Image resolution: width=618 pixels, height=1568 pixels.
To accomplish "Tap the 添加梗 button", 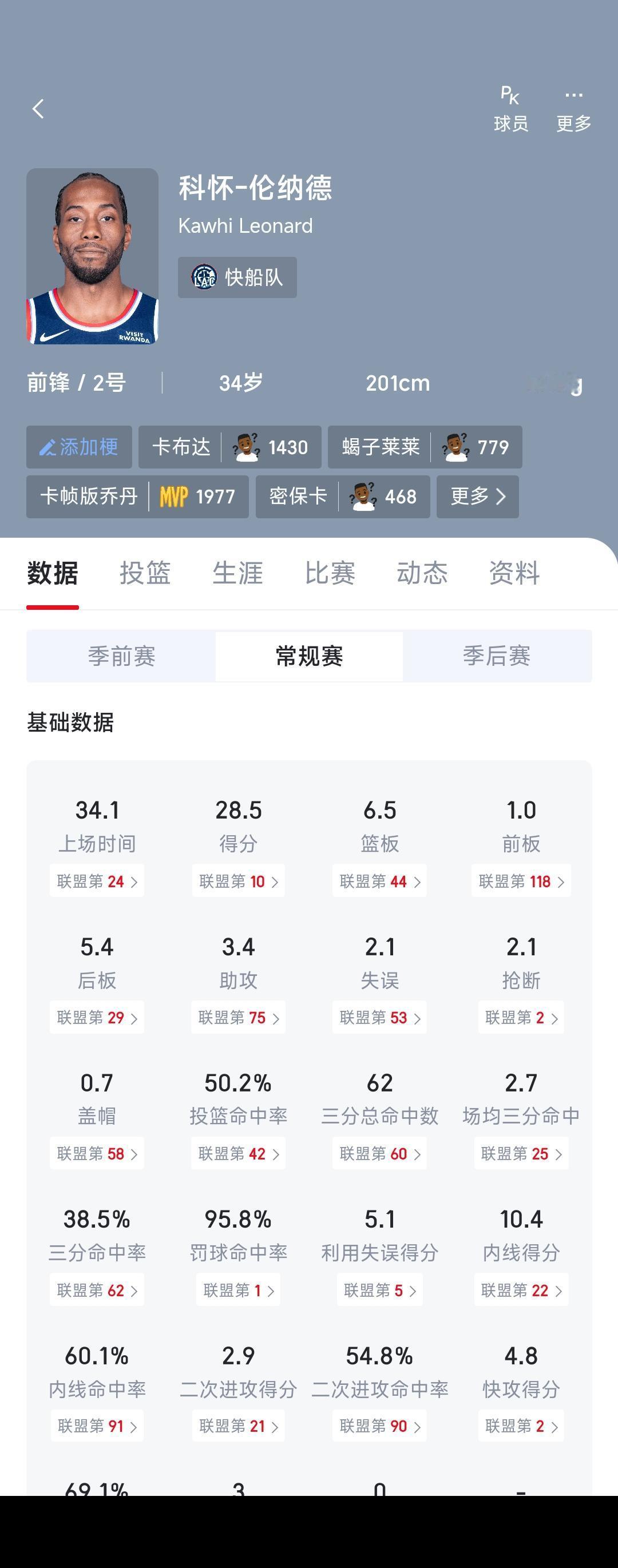I will pos(78,447).
